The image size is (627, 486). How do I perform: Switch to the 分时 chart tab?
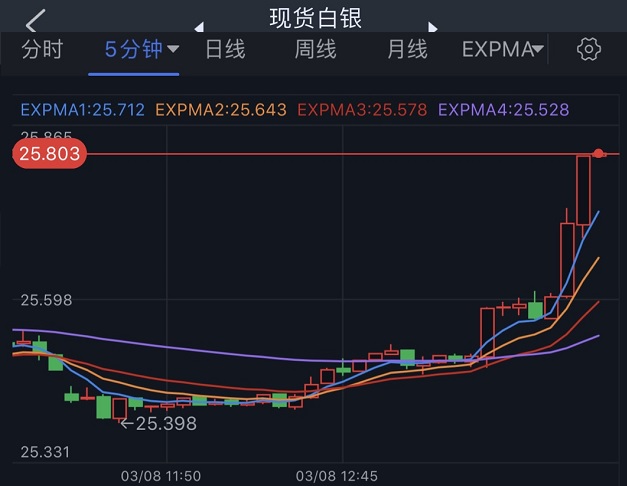coord(42,50)
